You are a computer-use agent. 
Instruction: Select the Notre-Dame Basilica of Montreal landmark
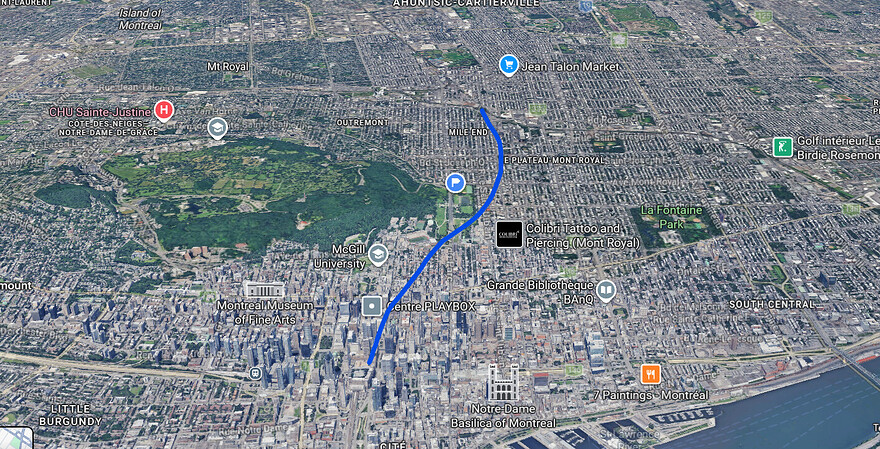(502, 383)
